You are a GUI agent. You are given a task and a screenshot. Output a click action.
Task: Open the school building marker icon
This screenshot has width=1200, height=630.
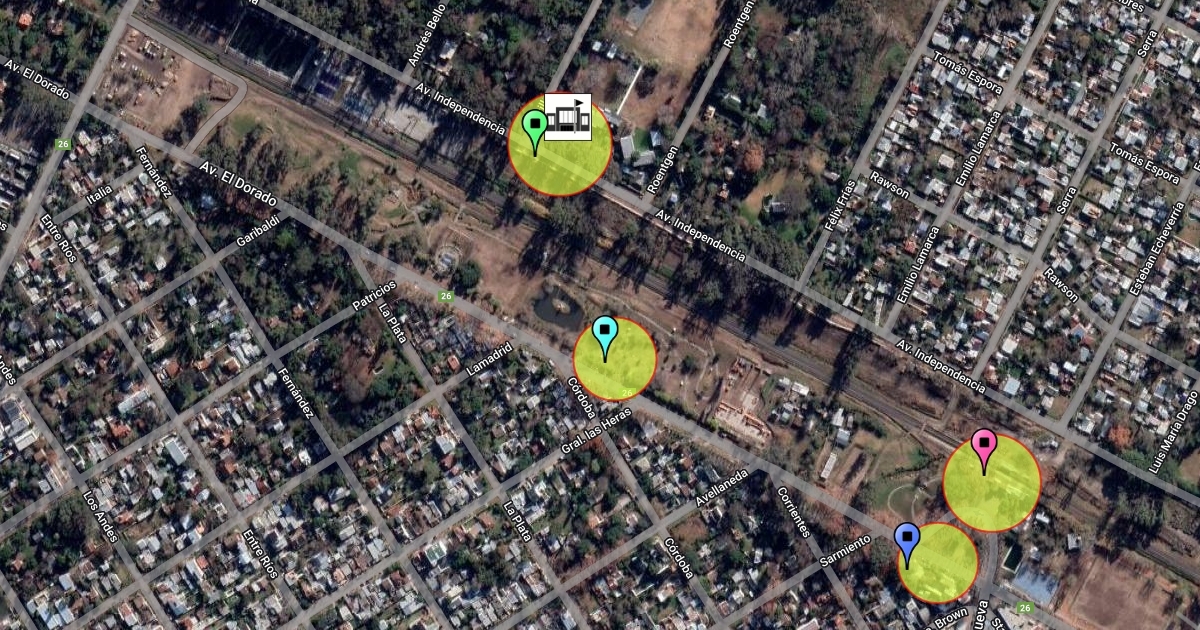568,116
